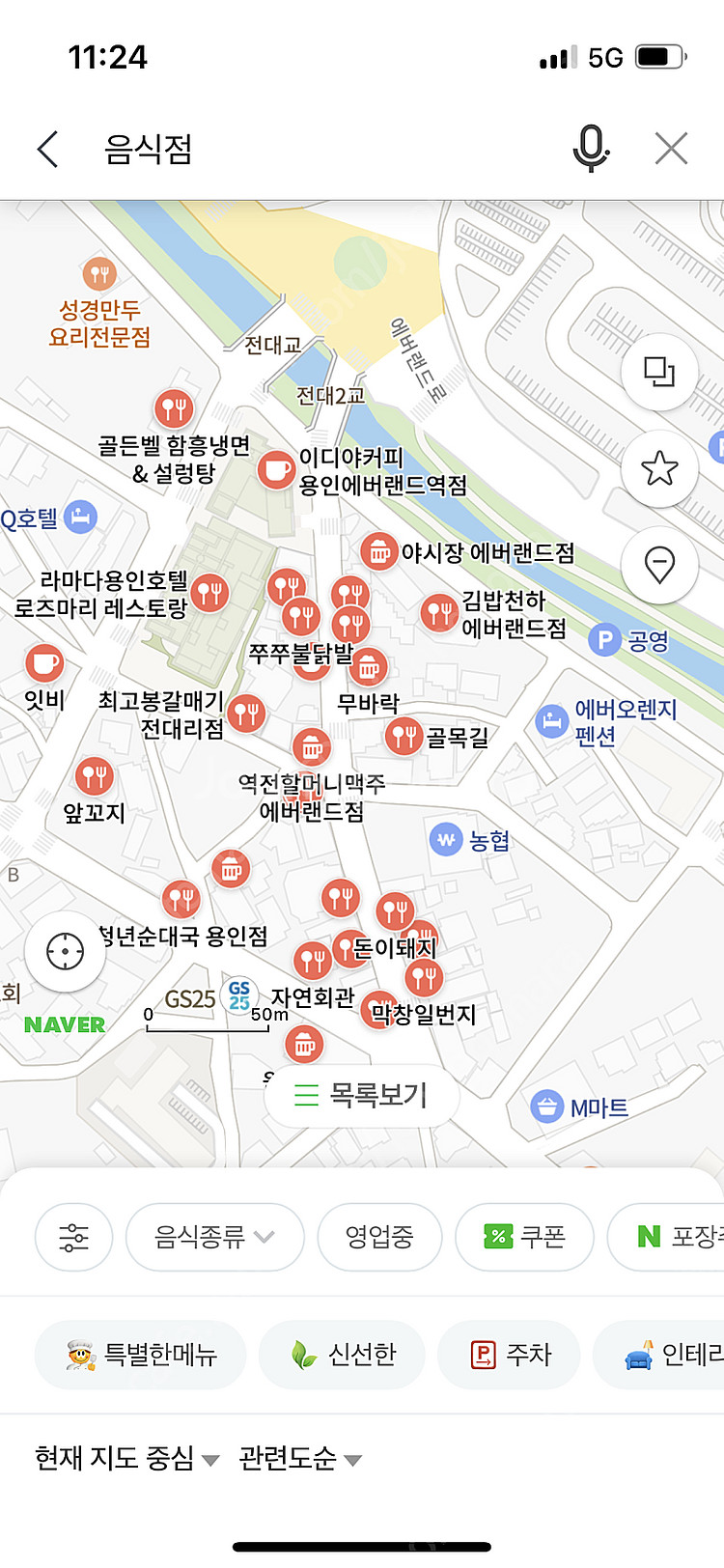Open the 관련도순 sort dropdown
724x1568 pixels.
[x=300, y=1458]
